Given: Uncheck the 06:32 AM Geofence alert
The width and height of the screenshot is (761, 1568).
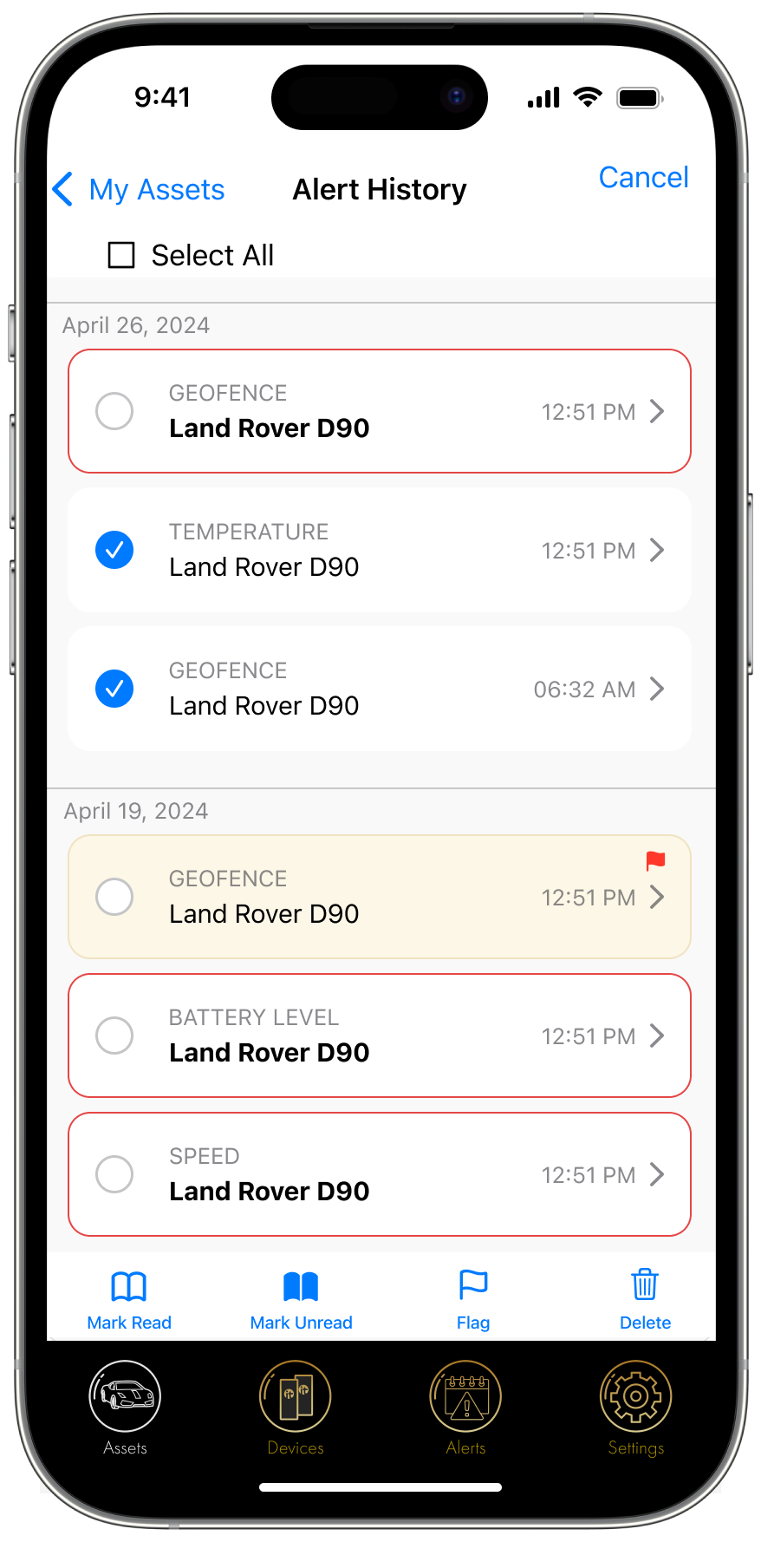Looking at the screenshot, I should (x=114, y=689).
